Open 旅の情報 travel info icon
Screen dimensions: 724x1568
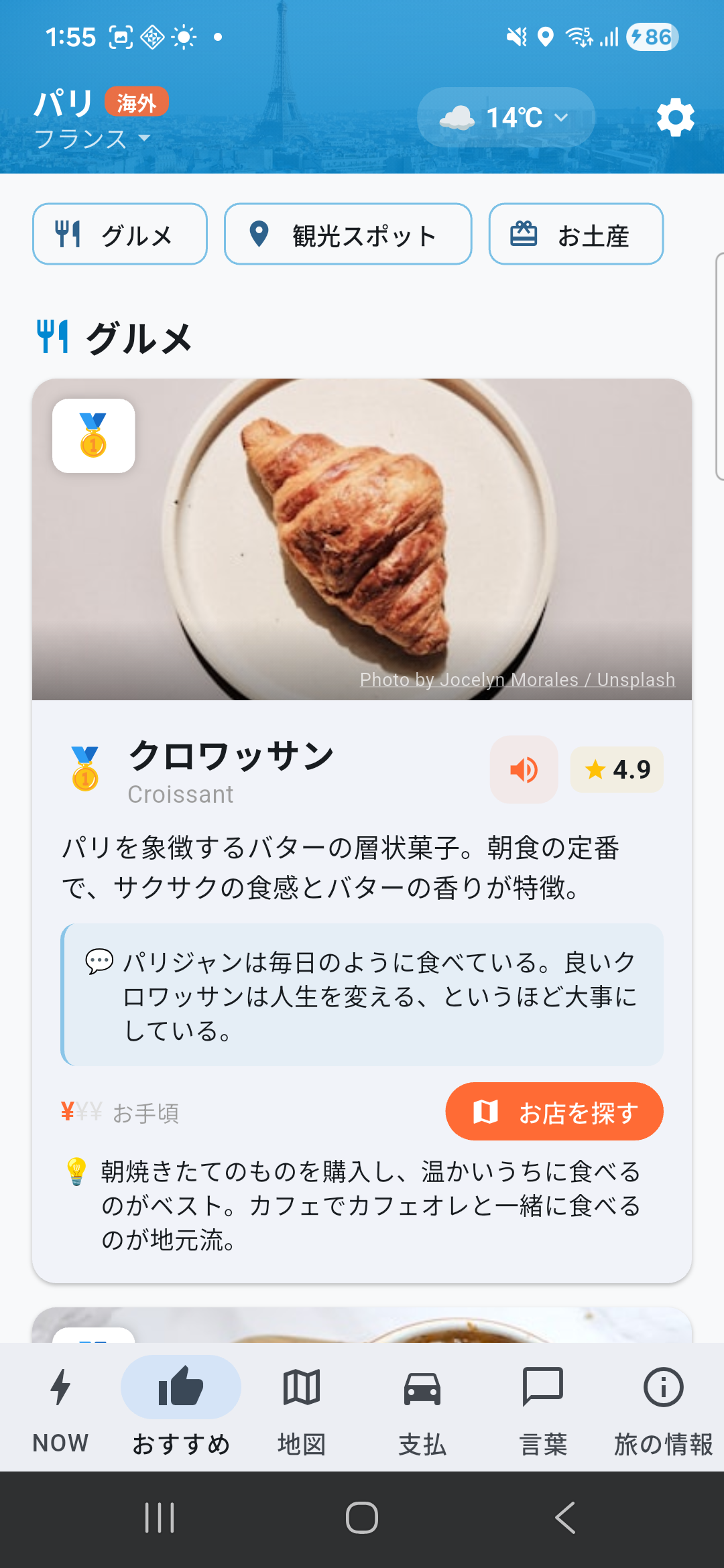pos(662,1386)
